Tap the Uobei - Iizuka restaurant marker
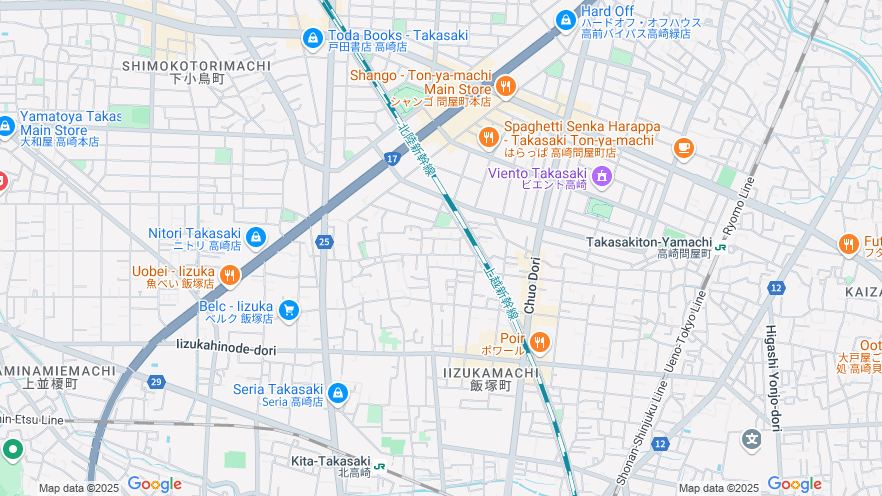 point(229,275)
